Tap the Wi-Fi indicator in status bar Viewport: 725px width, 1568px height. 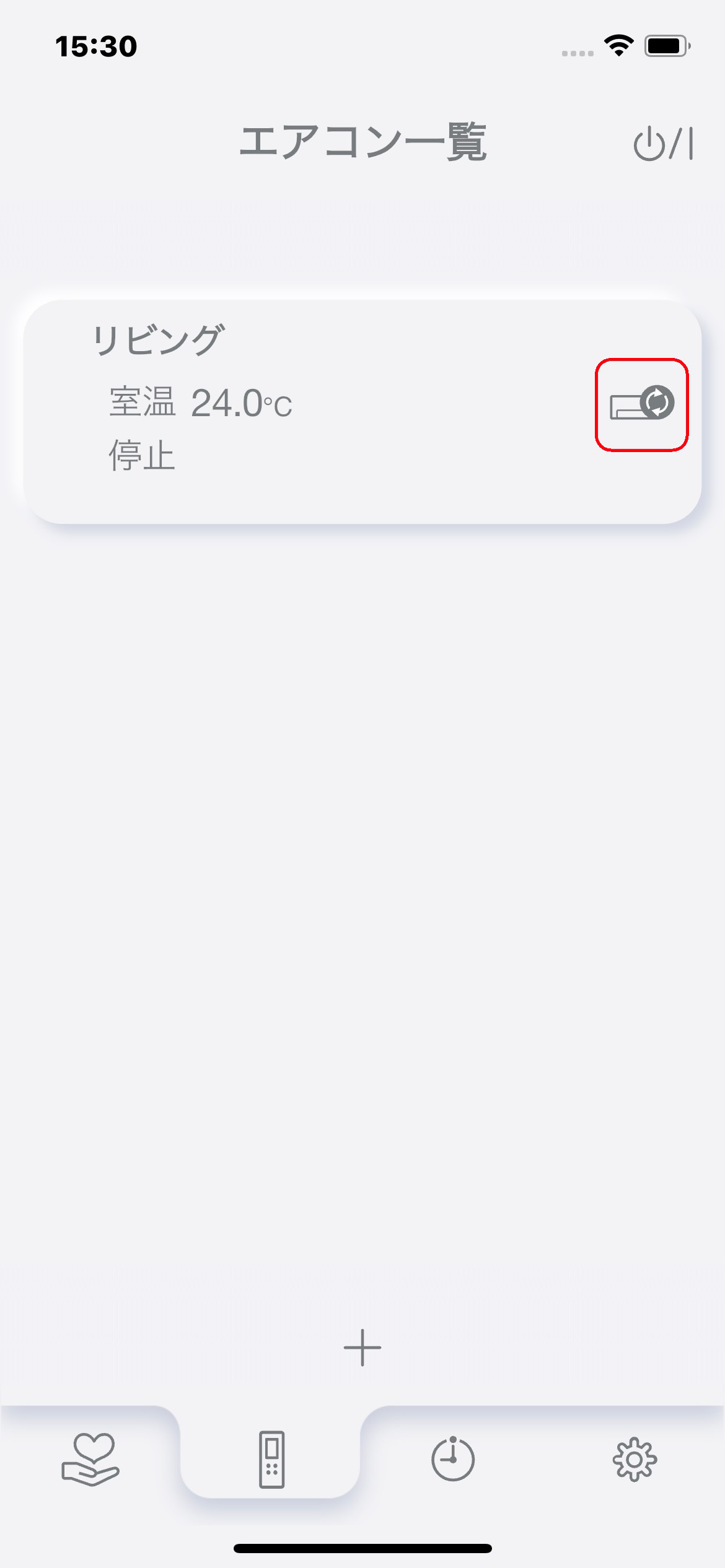(618, 45)
